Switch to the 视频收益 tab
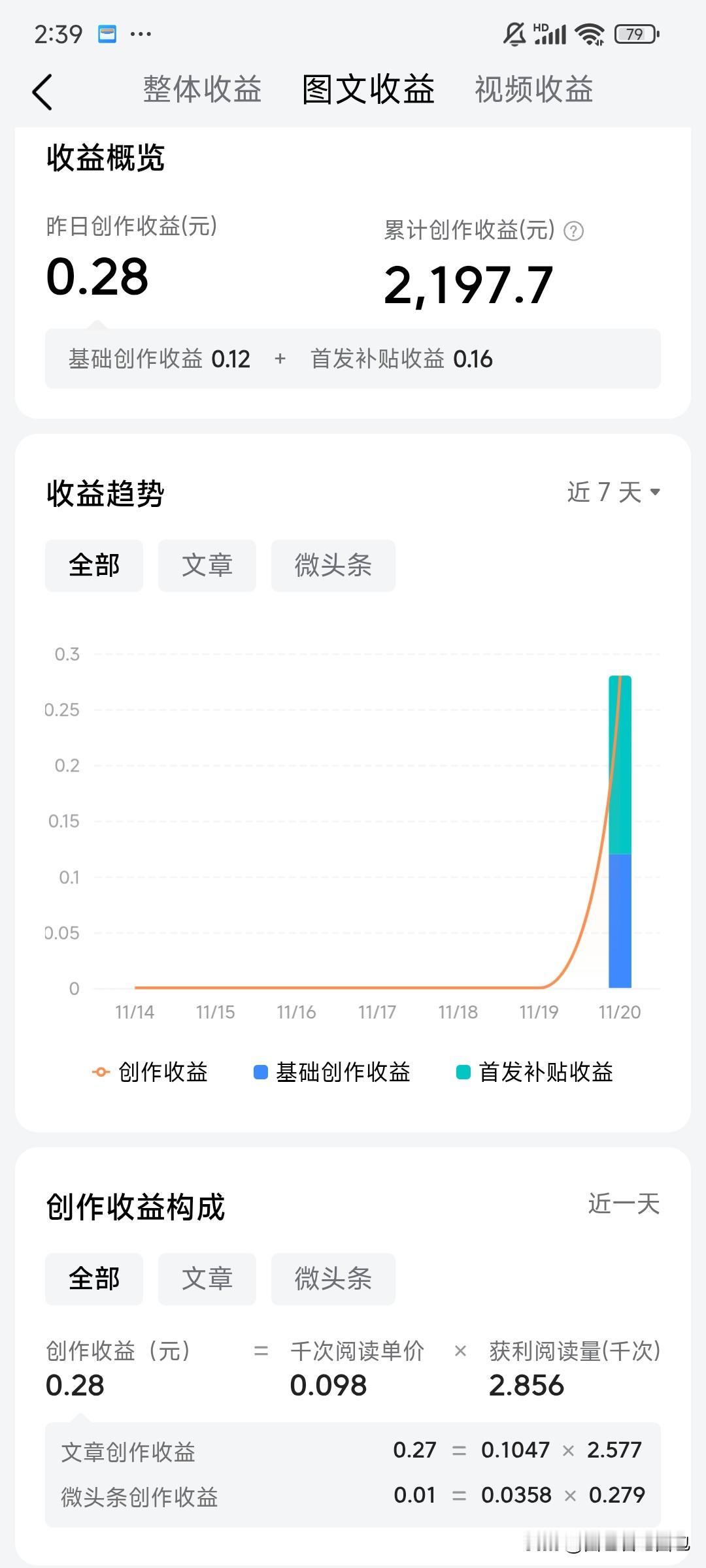This screenshot has width=706, height=1568. (533, 90)
